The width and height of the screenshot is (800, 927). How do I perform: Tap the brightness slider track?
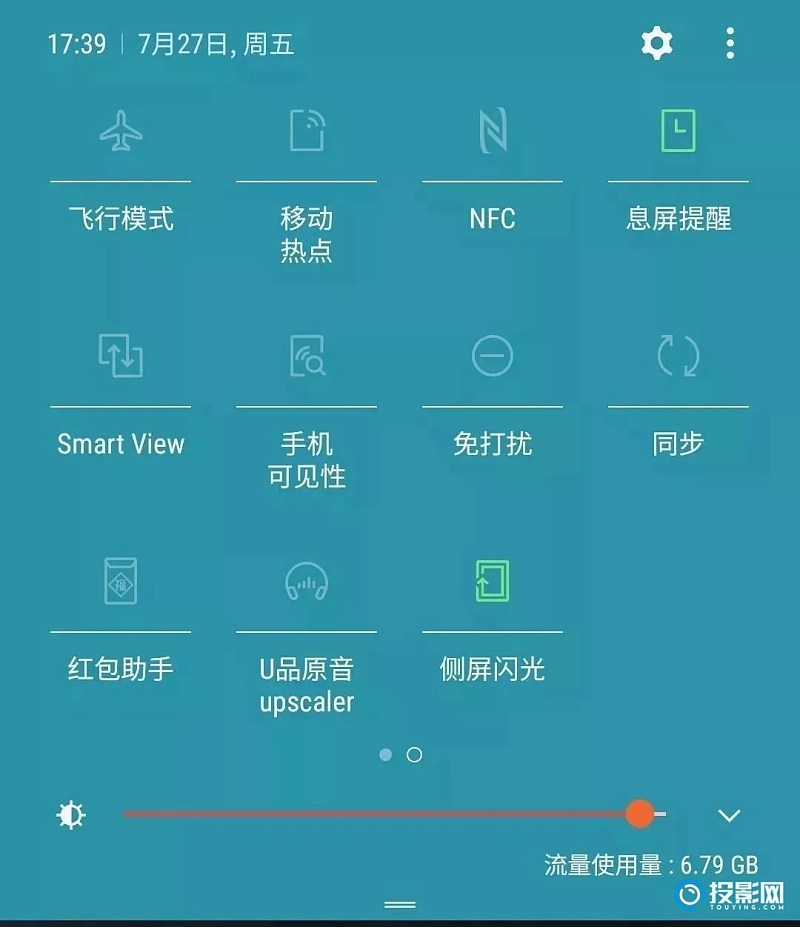[x=380, y=815]
